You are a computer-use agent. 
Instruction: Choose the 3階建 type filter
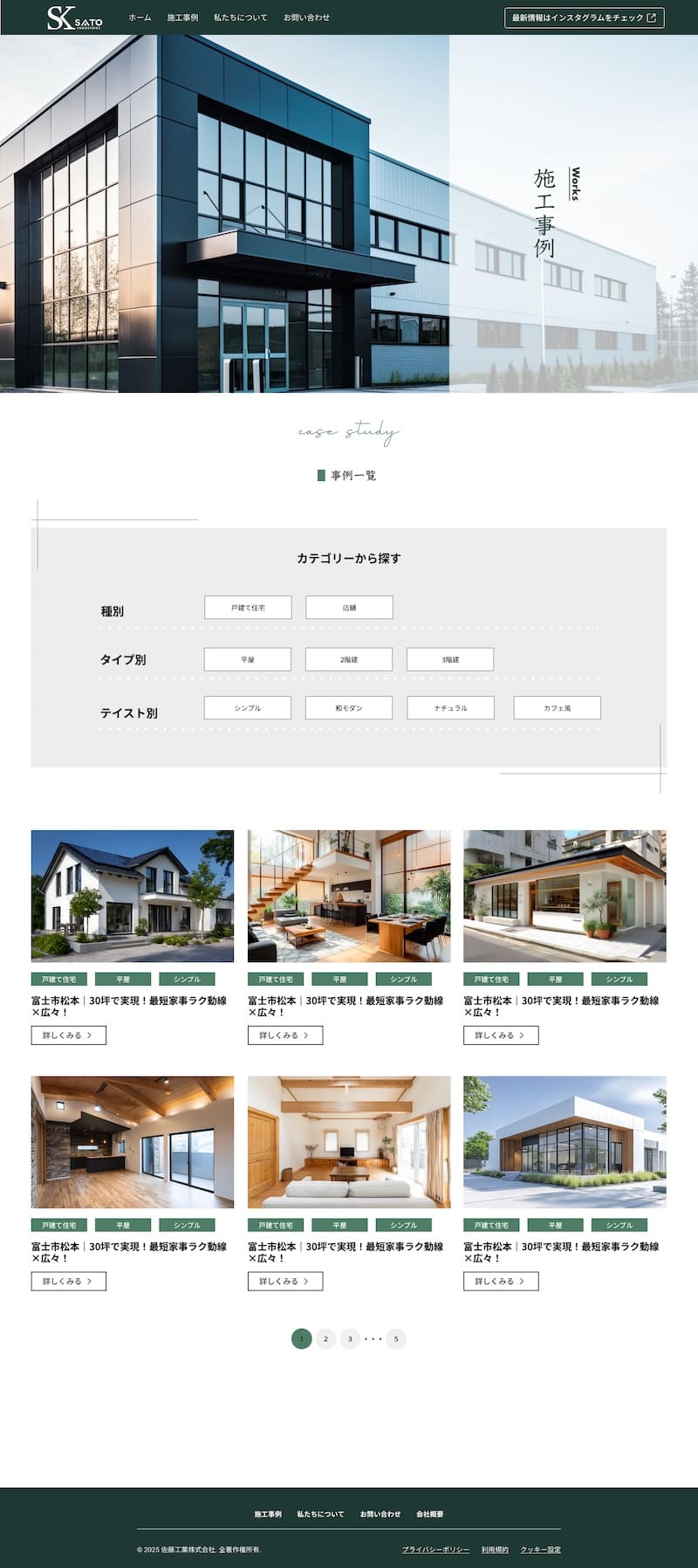(450, 660)
